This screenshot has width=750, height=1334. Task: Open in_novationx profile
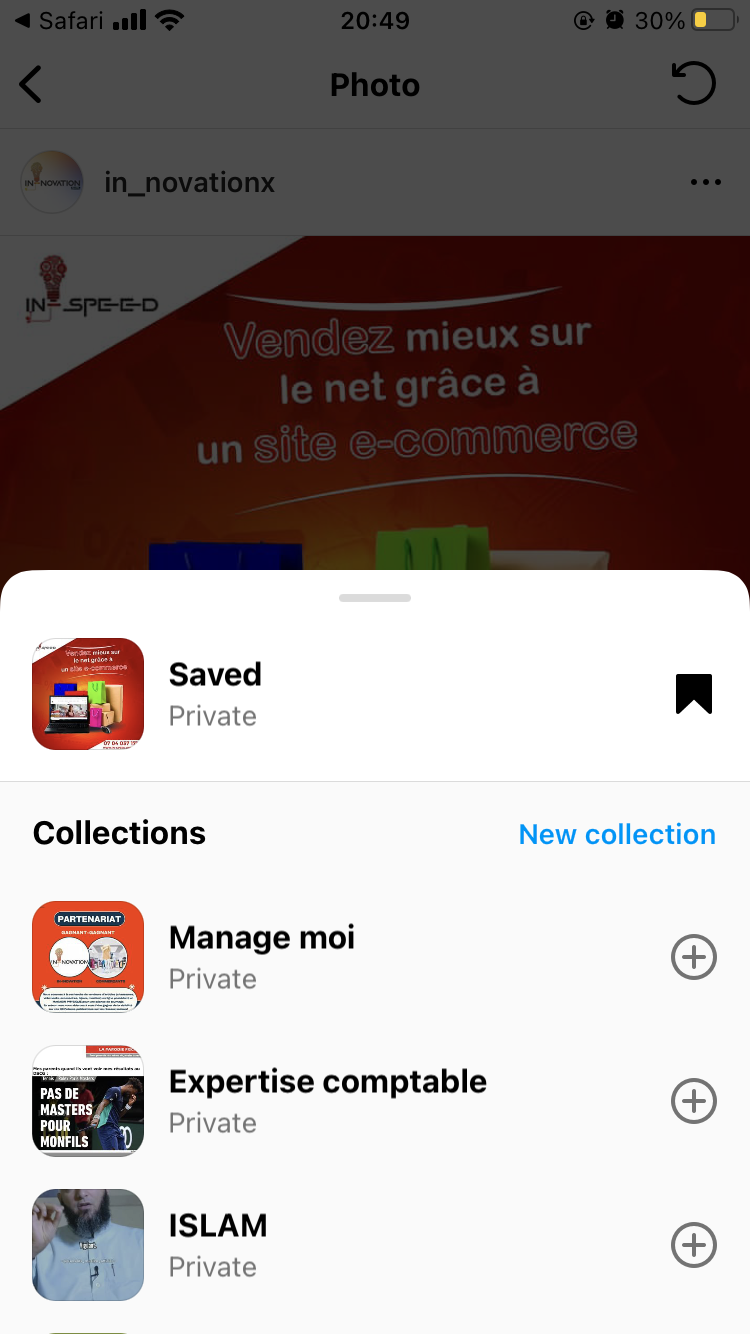coord(189,183)
